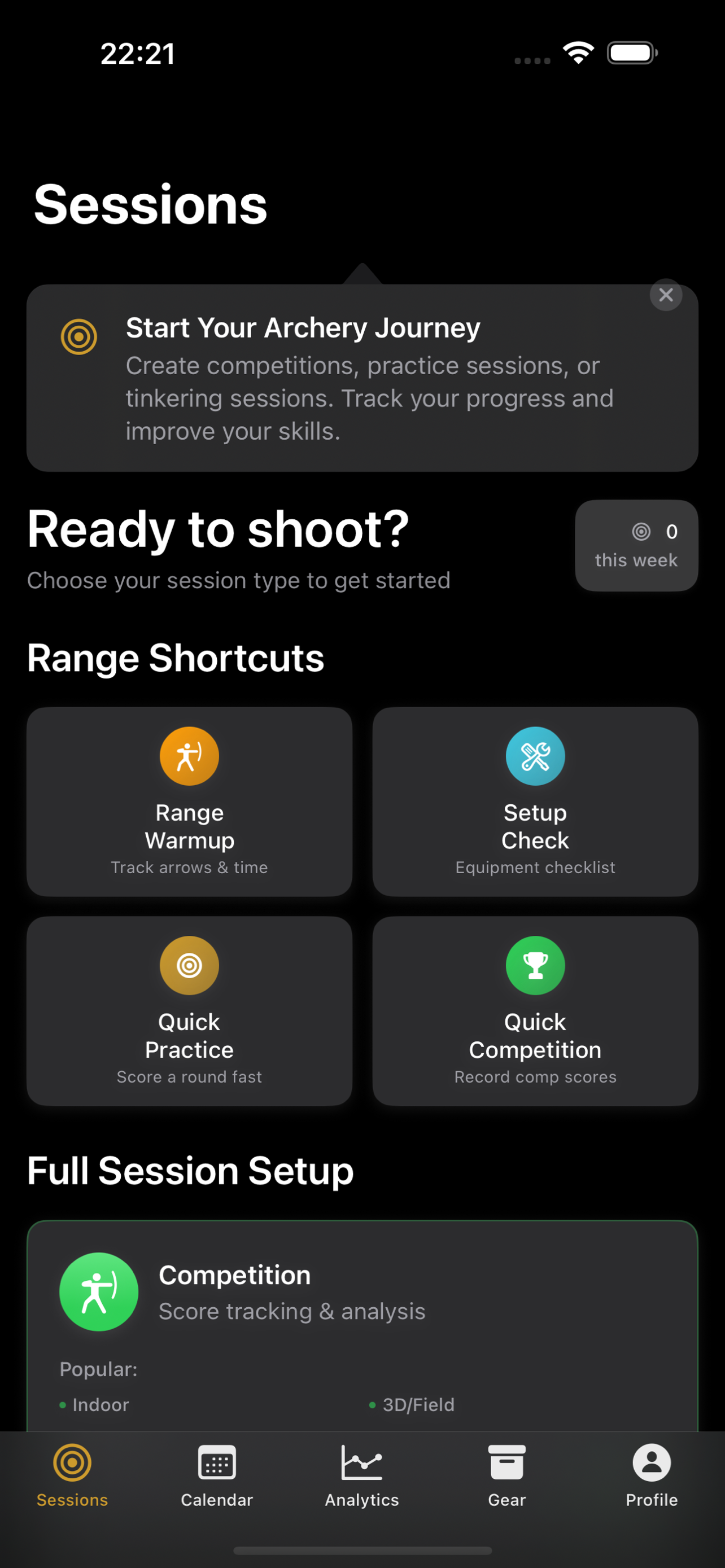Image resolution: width=725 pixels, height=1568 pixels.
Task: Switch to the Calendar tab
Action: click(x=217, y=1475)
